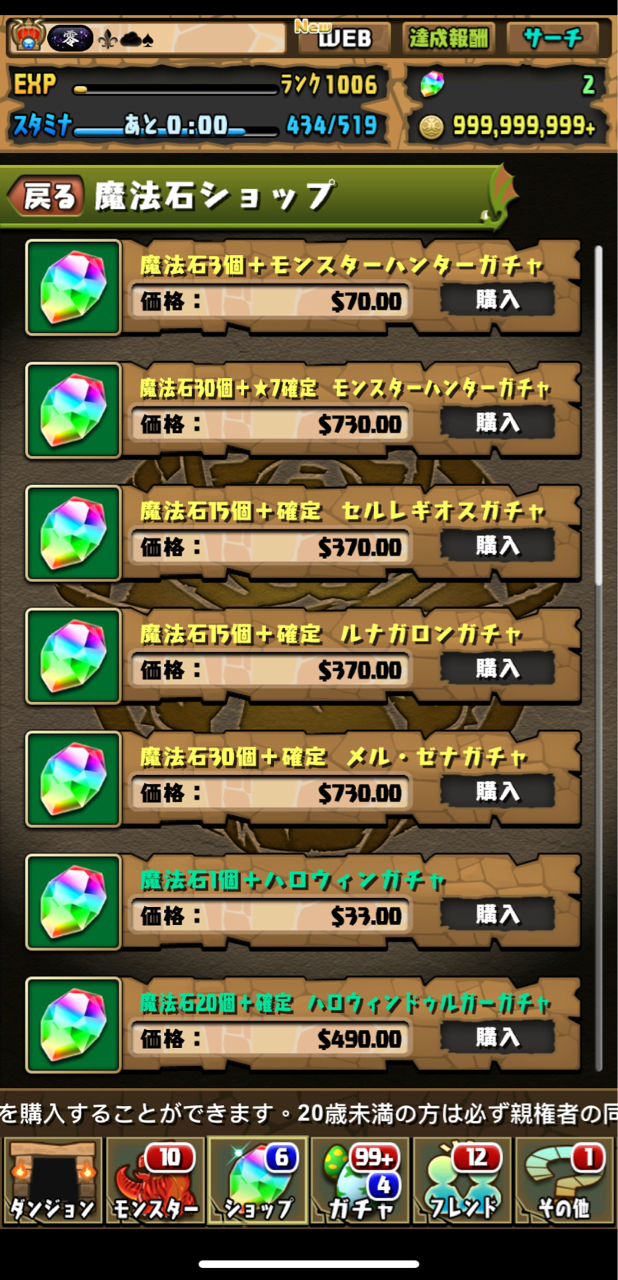Tap the 戻る back button
618x1280 pixels.
(x=48, y=196)
